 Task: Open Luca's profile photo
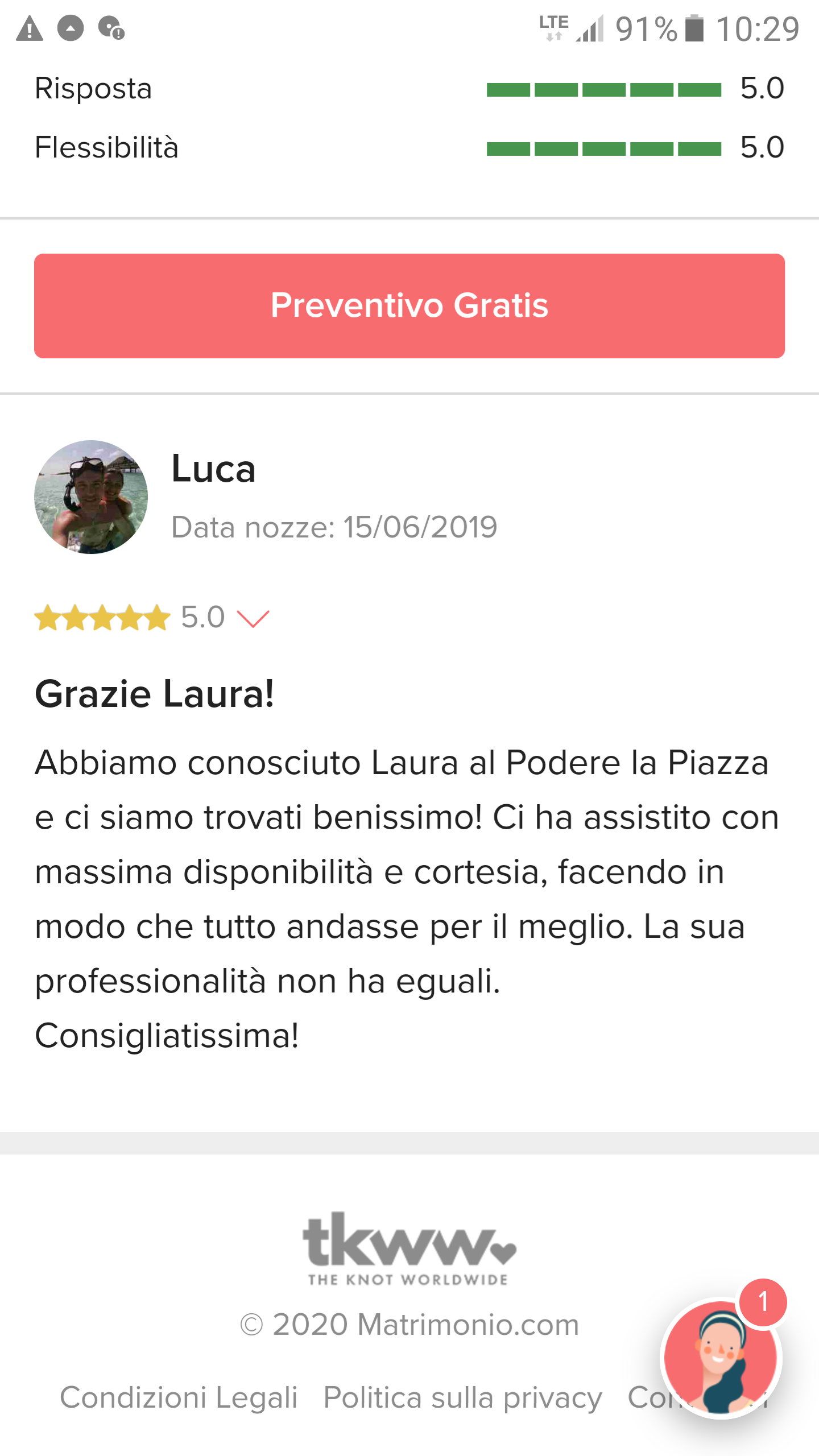(91, 497)
